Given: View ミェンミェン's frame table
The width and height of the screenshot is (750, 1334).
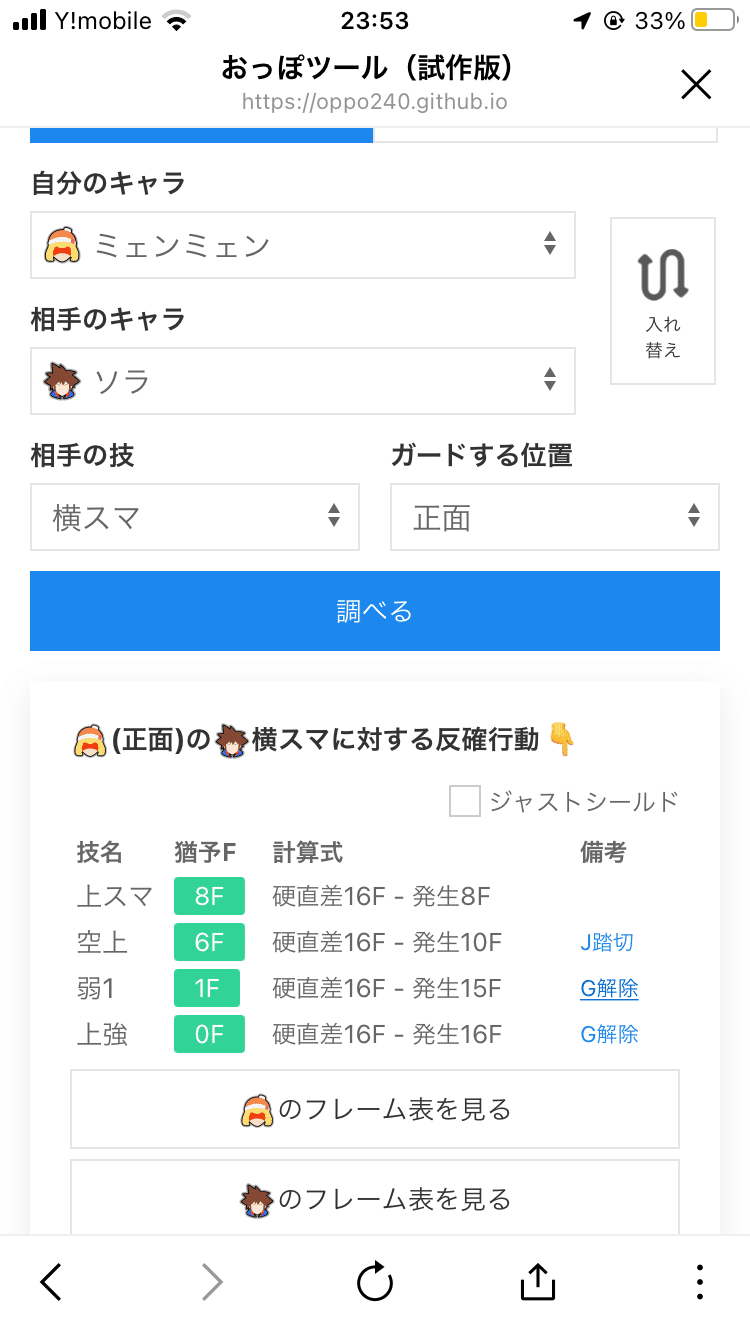Looking at the screenshot, I should [375, 1109].
